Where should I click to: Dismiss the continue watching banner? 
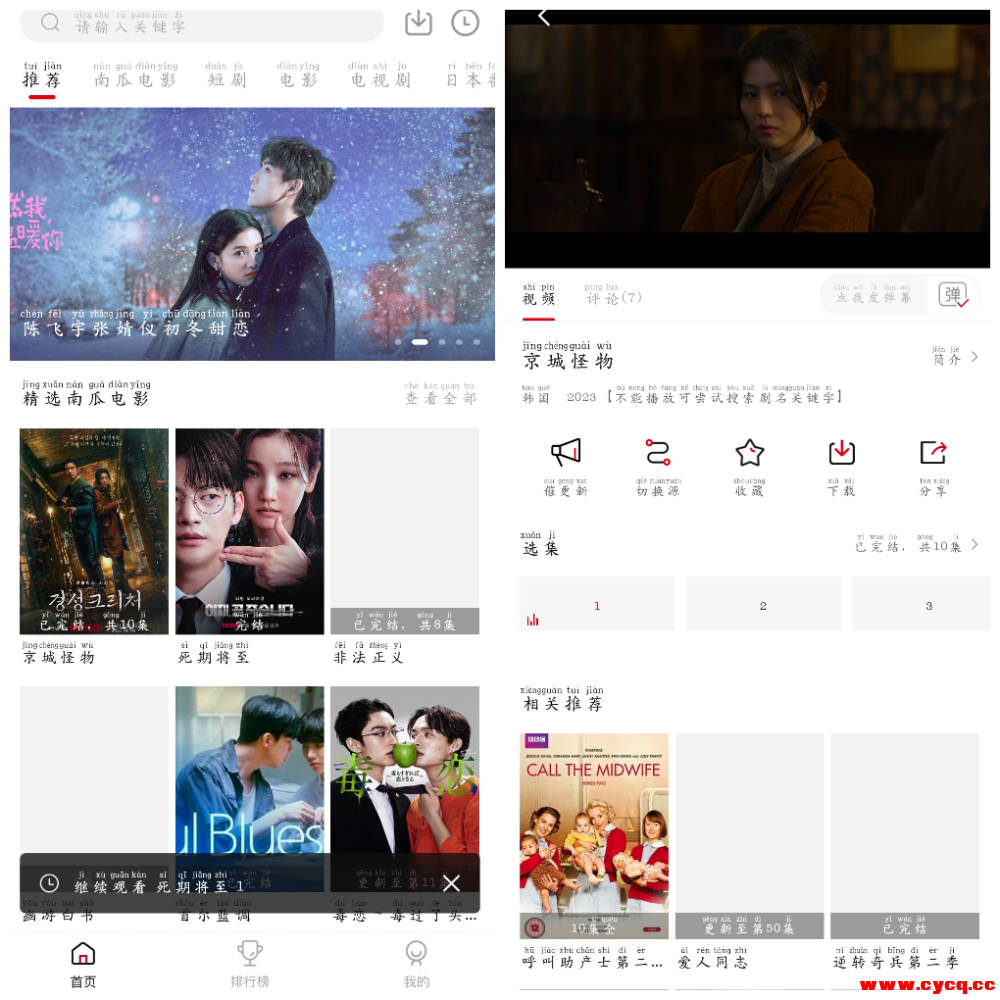pos(452,883)
